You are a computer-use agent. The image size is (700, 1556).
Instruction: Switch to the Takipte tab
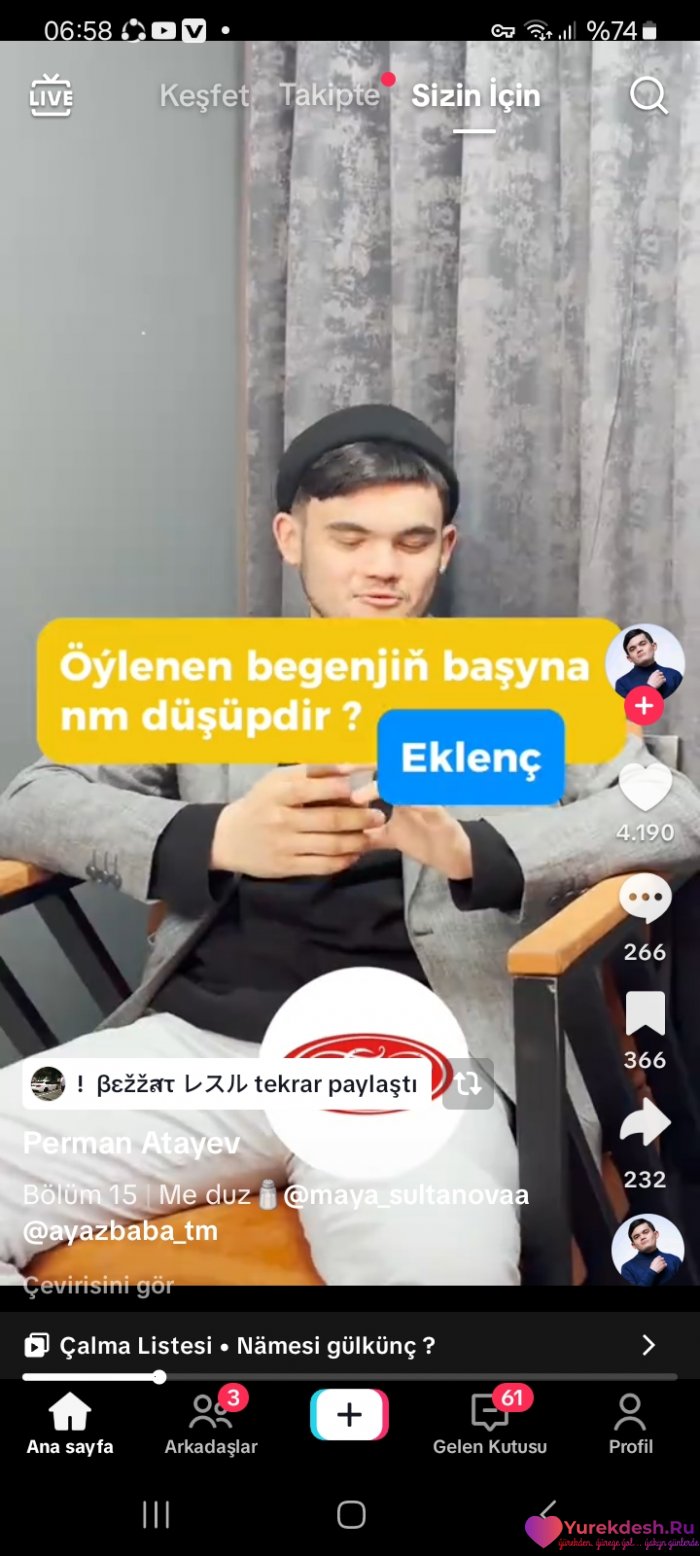click(x=329, y=96)
